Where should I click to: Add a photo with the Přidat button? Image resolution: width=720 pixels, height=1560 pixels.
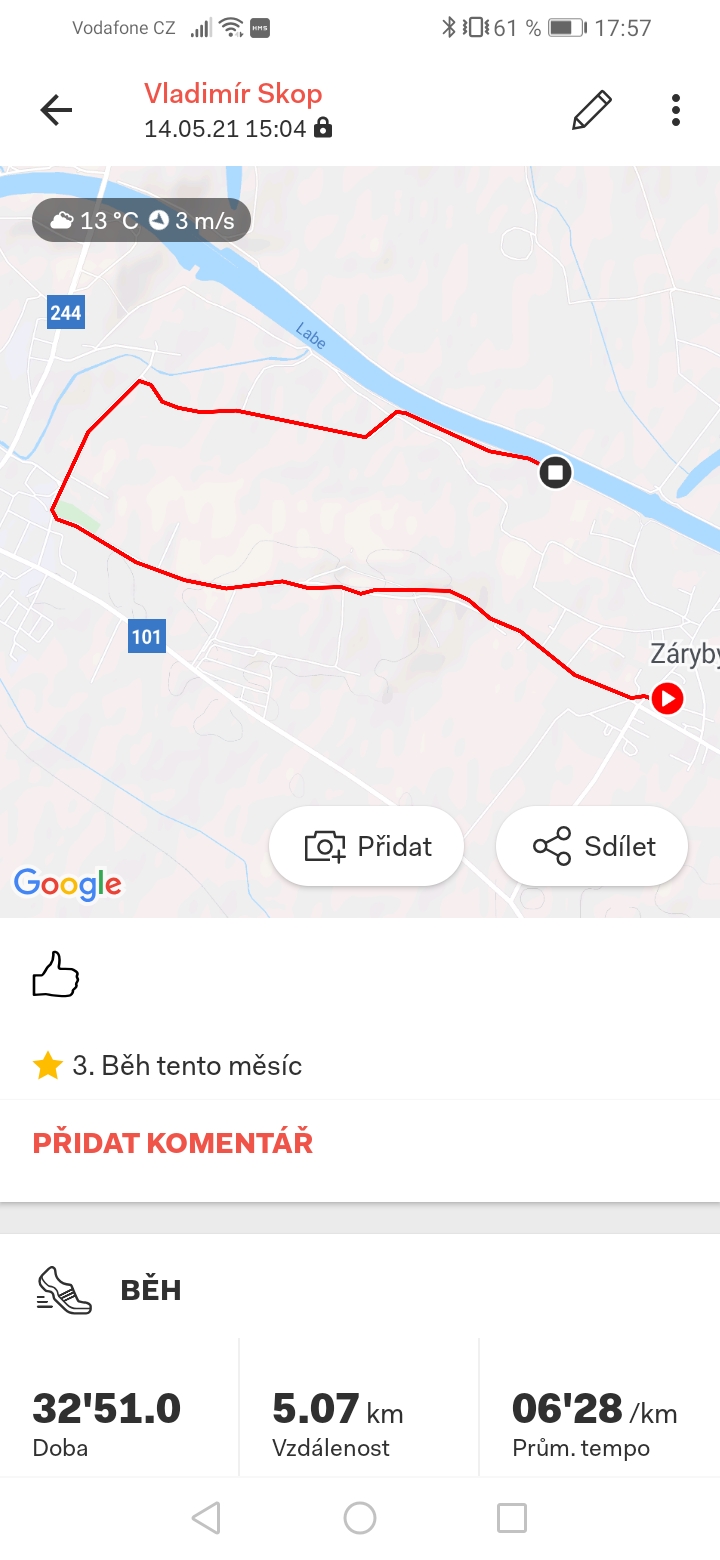(x=366, y=846)
